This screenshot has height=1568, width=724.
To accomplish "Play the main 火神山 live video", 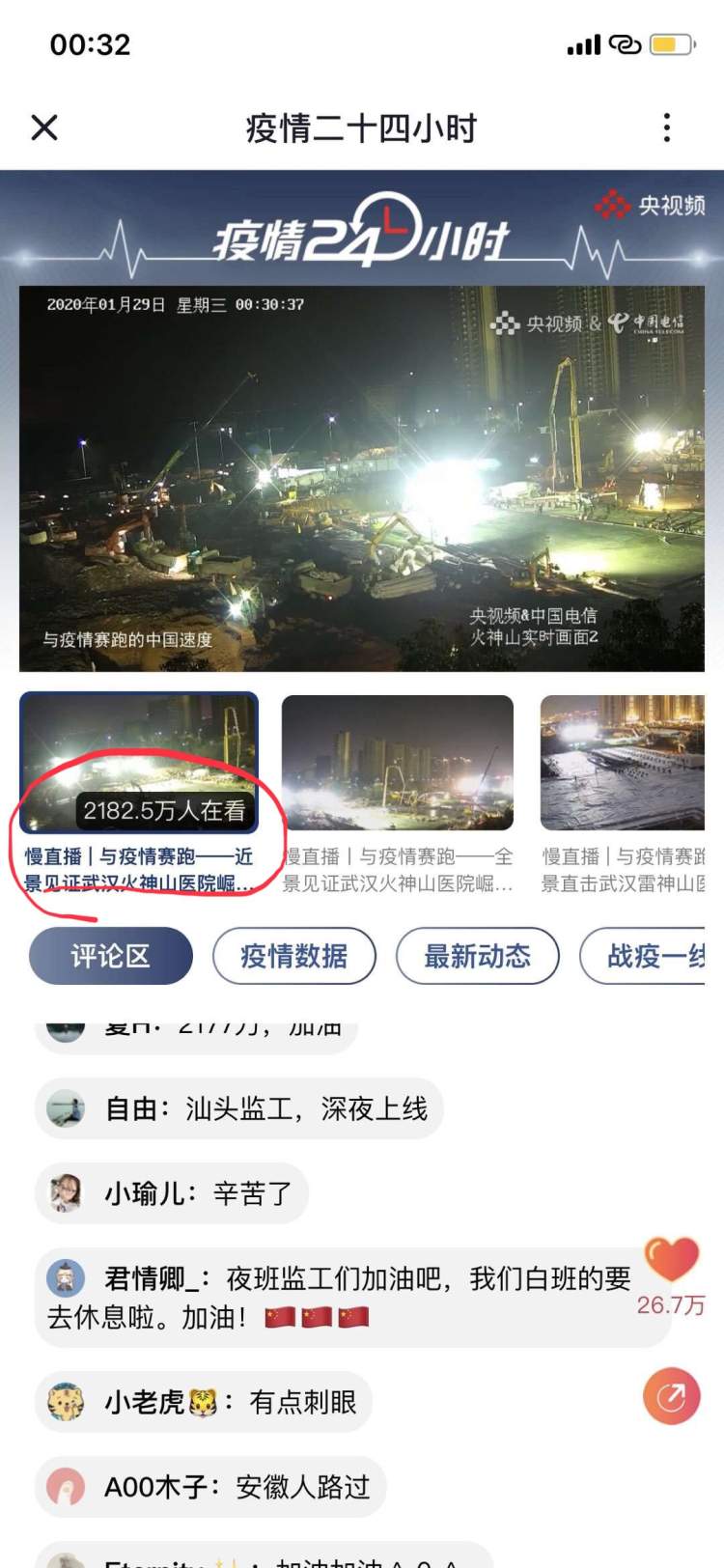I will pyautogui.click(x=361, y=478).
